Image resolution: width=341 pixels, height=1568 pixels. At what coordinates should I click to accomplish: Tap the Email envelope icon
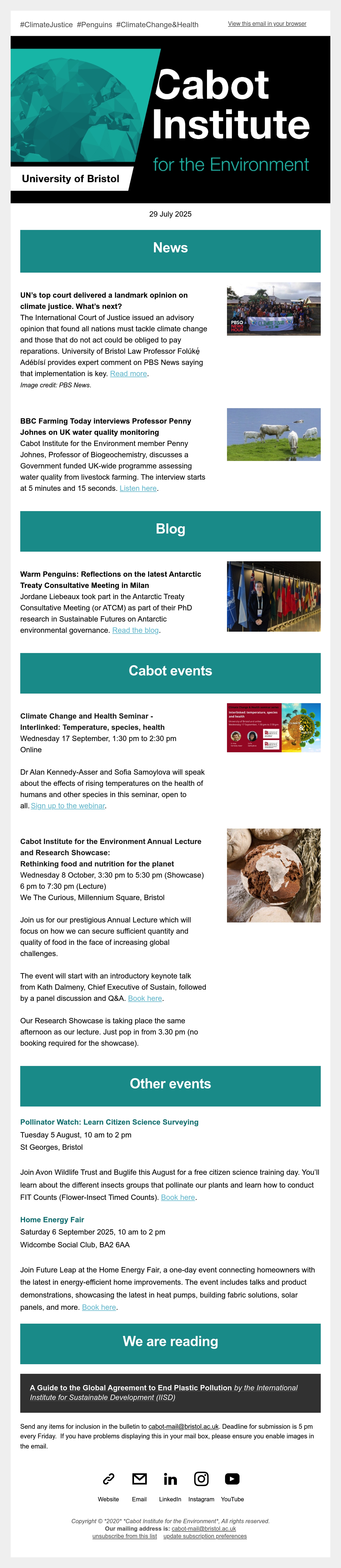click(139, 1479)
